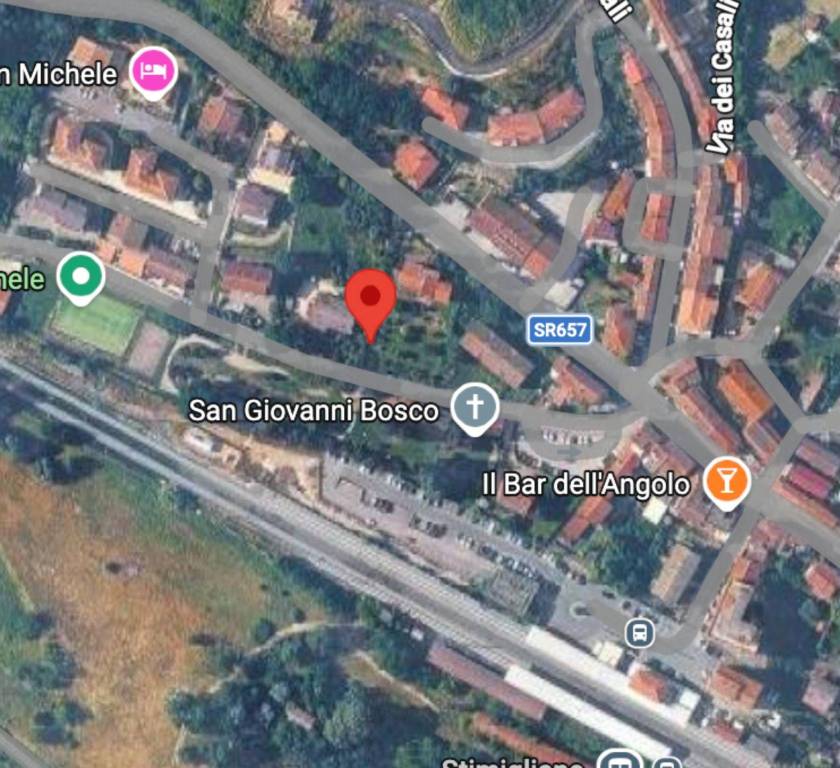Open the pink hotel marker for San Michele
Image resolution: width=840 pixels, height=768 pixels.
[154, 72]
